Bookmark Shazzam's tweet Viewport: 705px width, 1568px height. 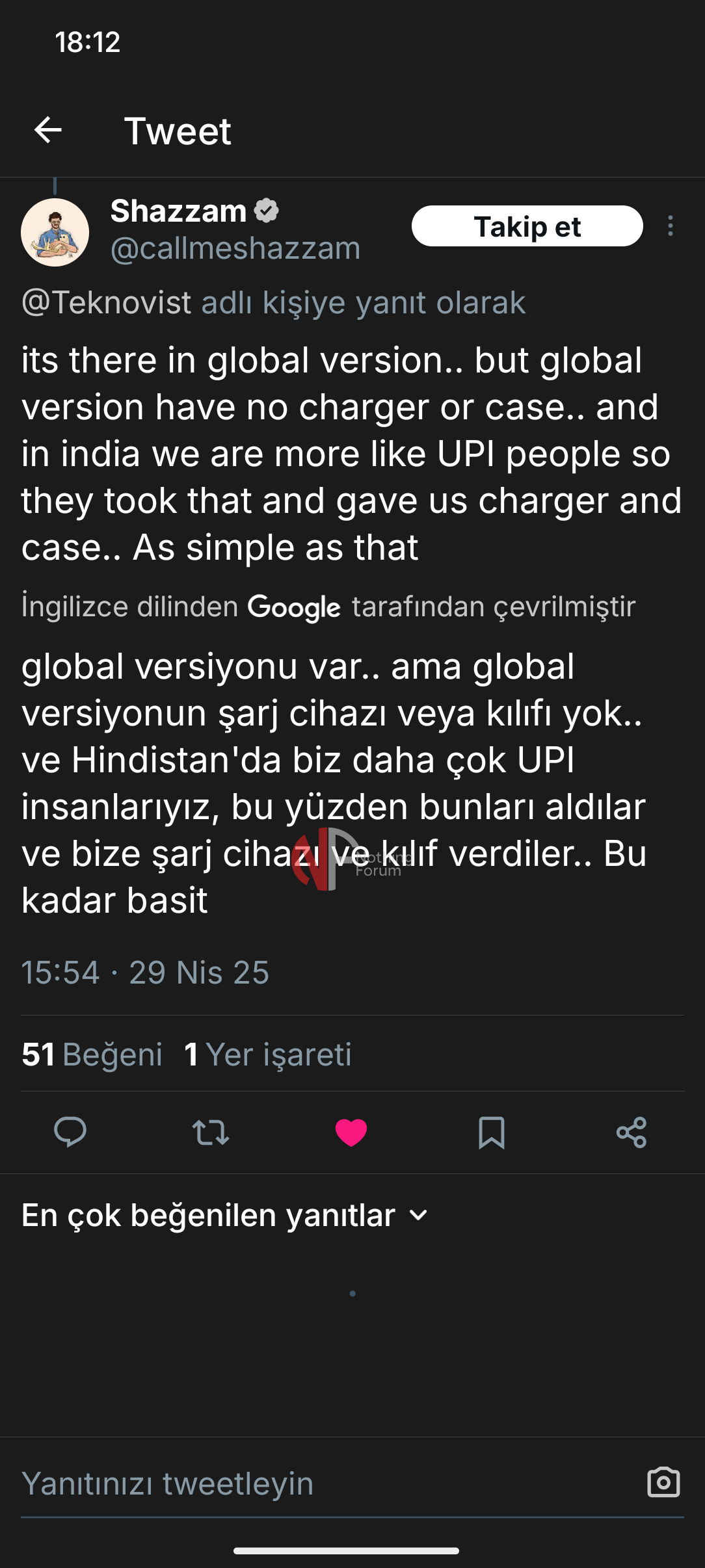pos(492,1132)
